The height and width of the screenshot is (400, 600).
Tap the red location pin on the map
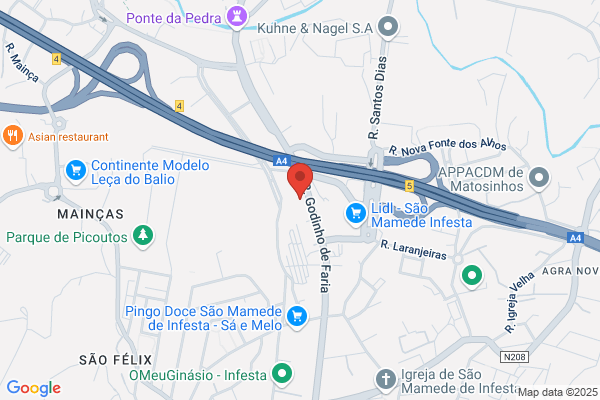coord(300,180)
